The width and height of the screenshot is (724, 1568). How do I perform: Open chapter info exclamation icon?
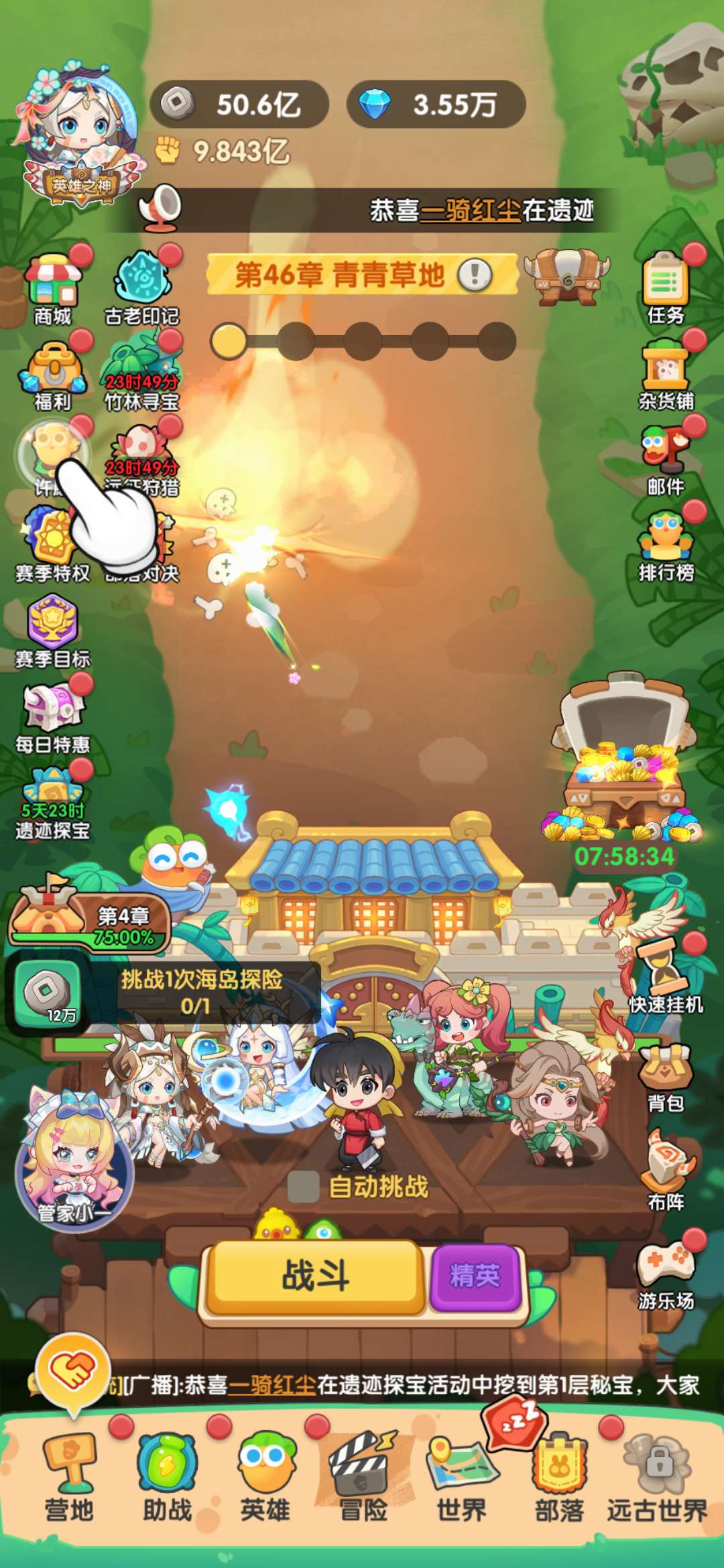pos(475,275)
